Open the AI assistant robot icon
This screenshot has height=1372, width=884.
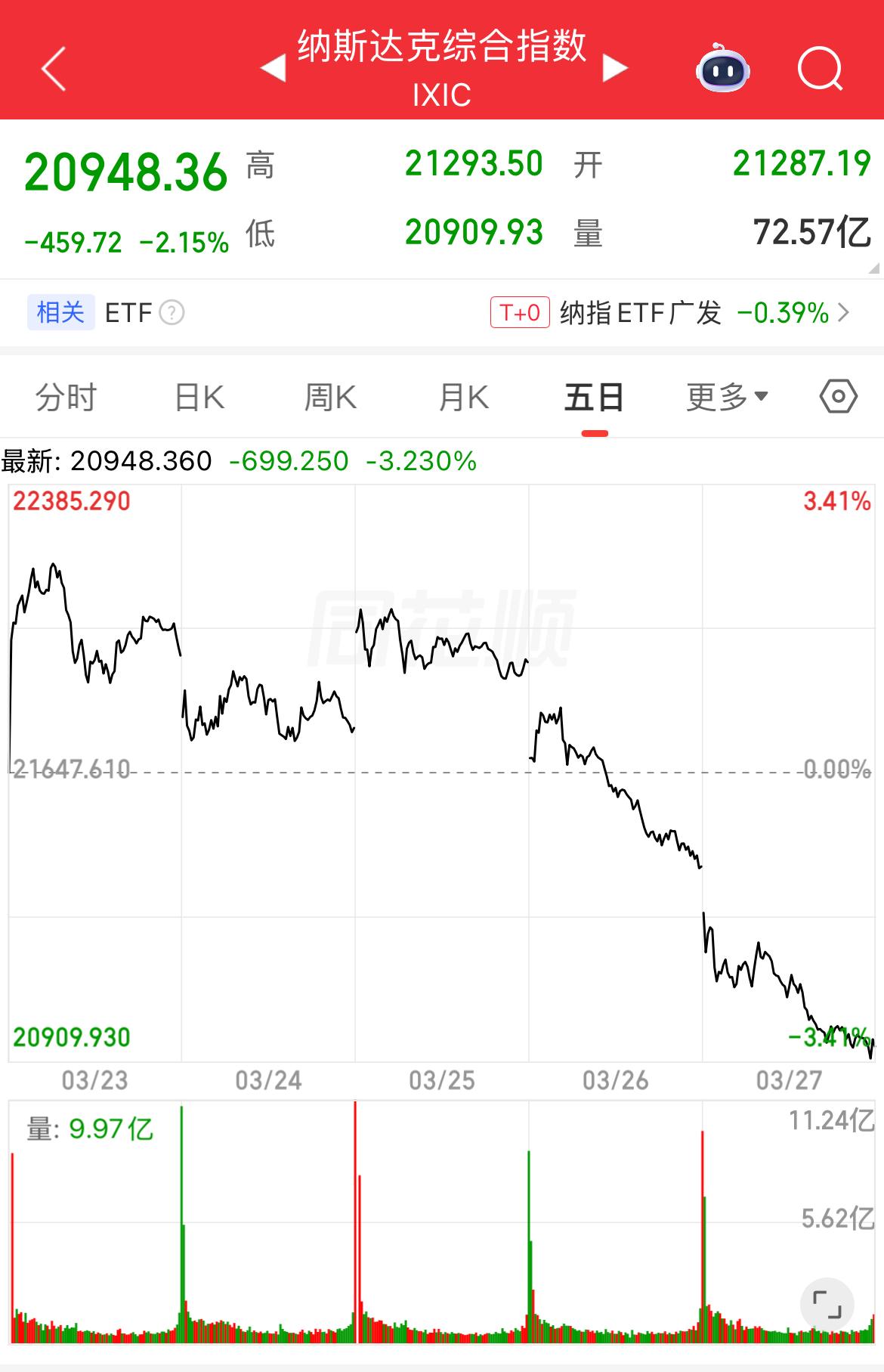click(723, 70)
